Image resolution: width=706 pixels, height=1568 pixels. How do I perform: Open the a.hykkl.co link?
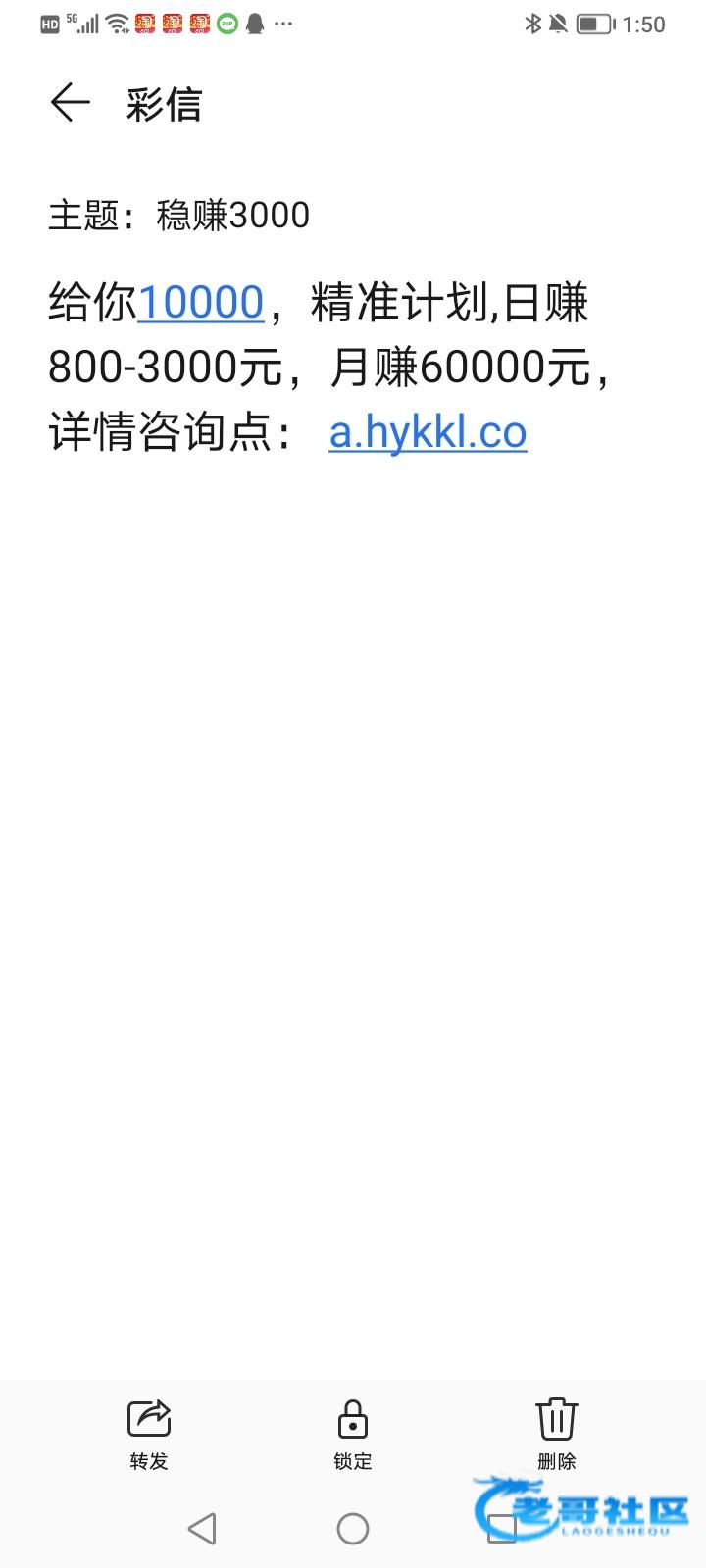pos(428,432)
